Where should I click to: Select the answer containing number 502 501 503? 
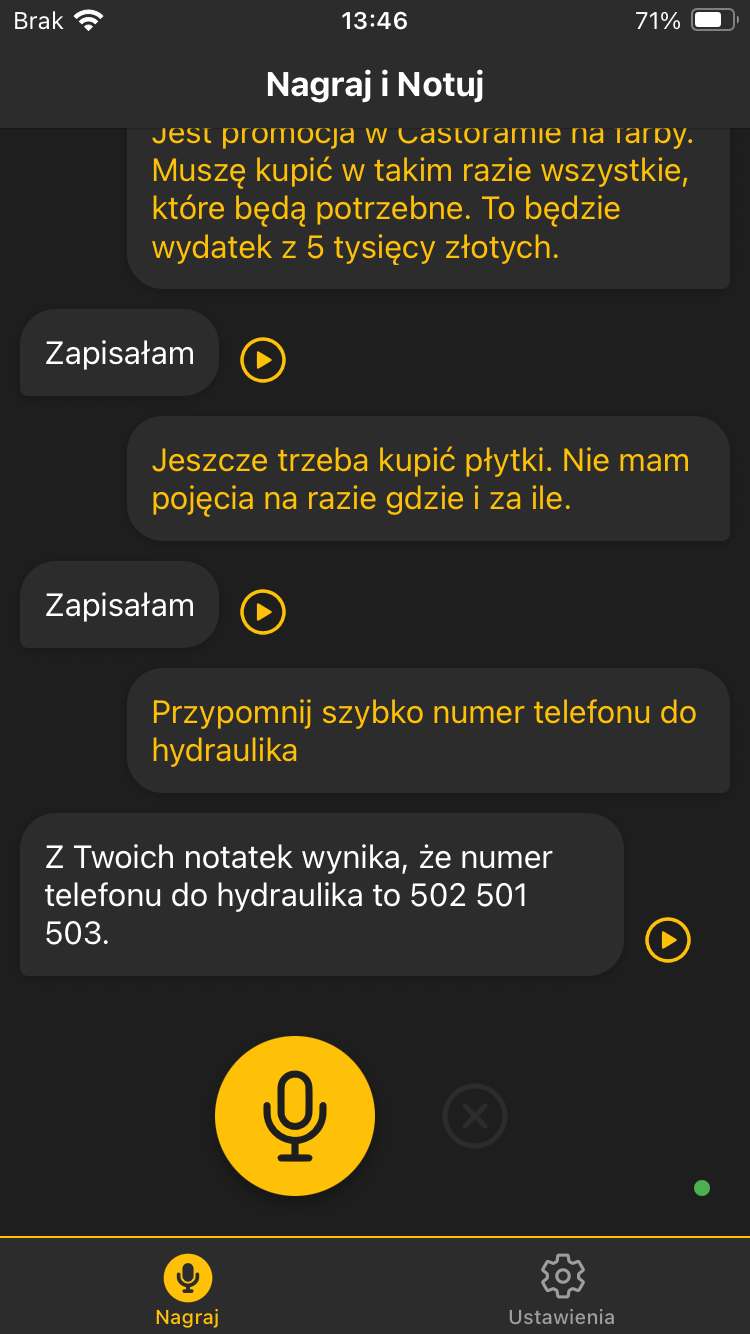click(320, 895)
